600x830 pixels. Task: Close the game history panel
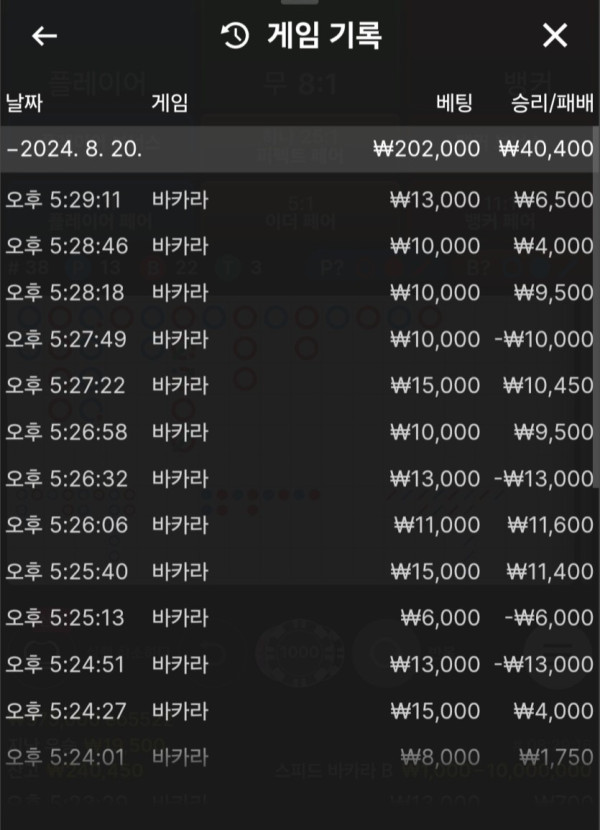tap(554, 36)
